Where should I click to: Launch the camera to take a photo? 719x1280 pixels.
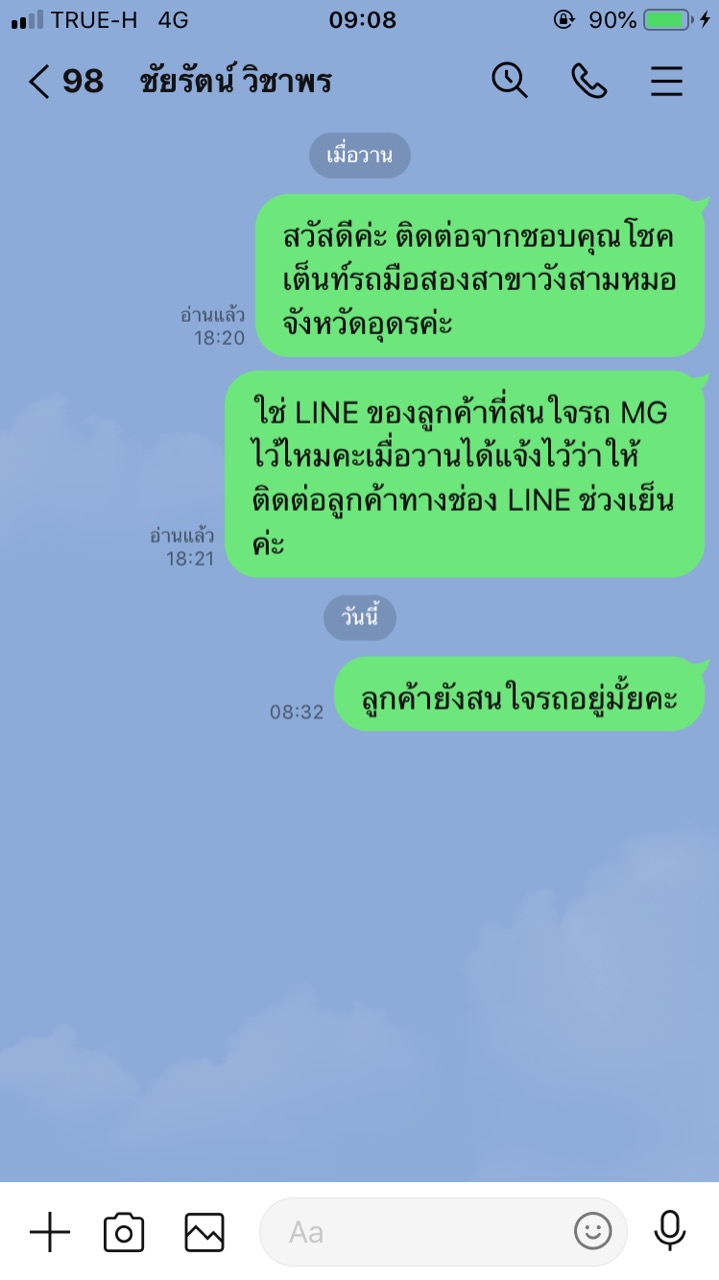[124, 1232]
